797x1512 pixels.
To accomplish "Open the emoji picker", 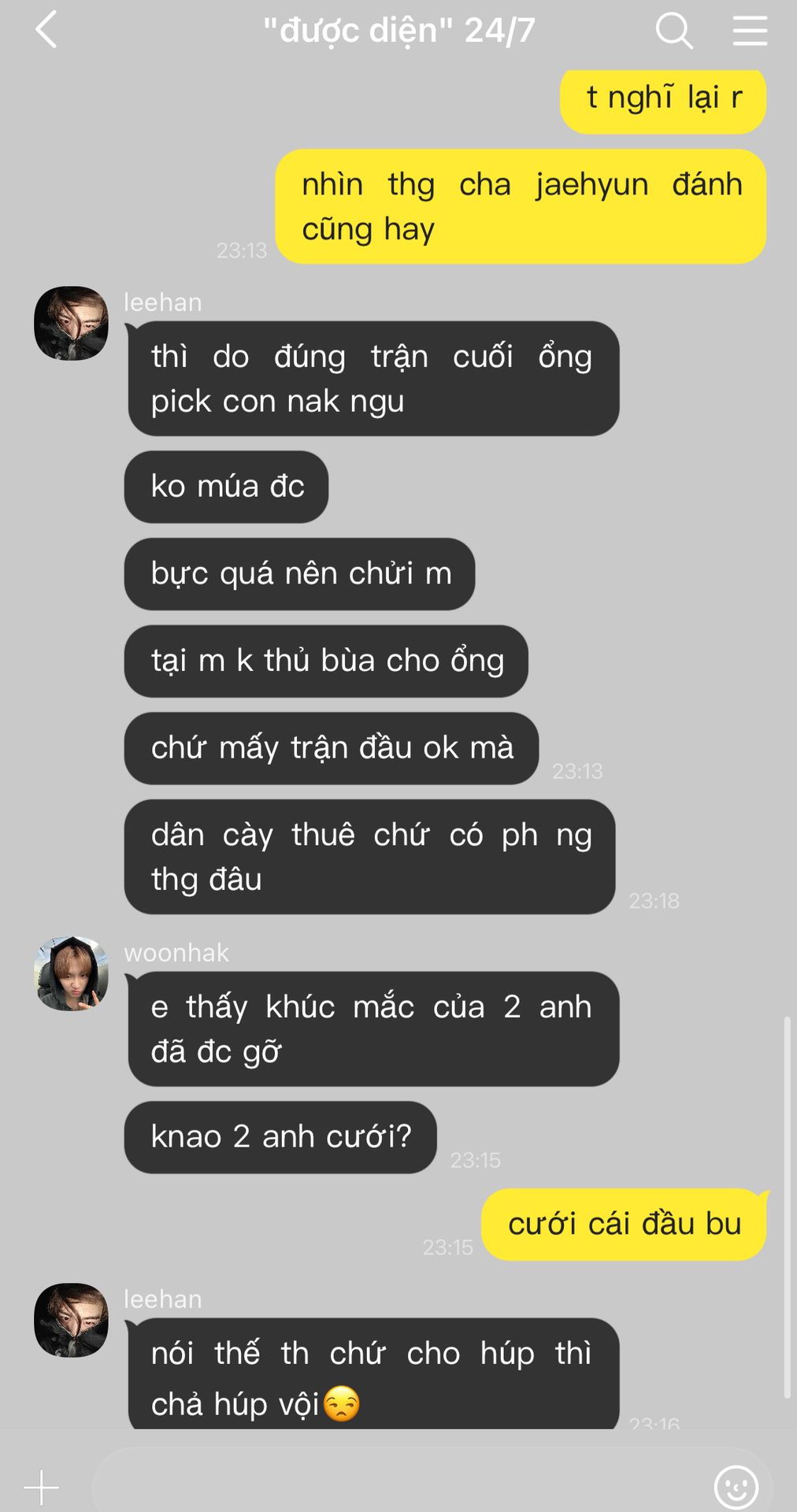I will click(736, 1487).
